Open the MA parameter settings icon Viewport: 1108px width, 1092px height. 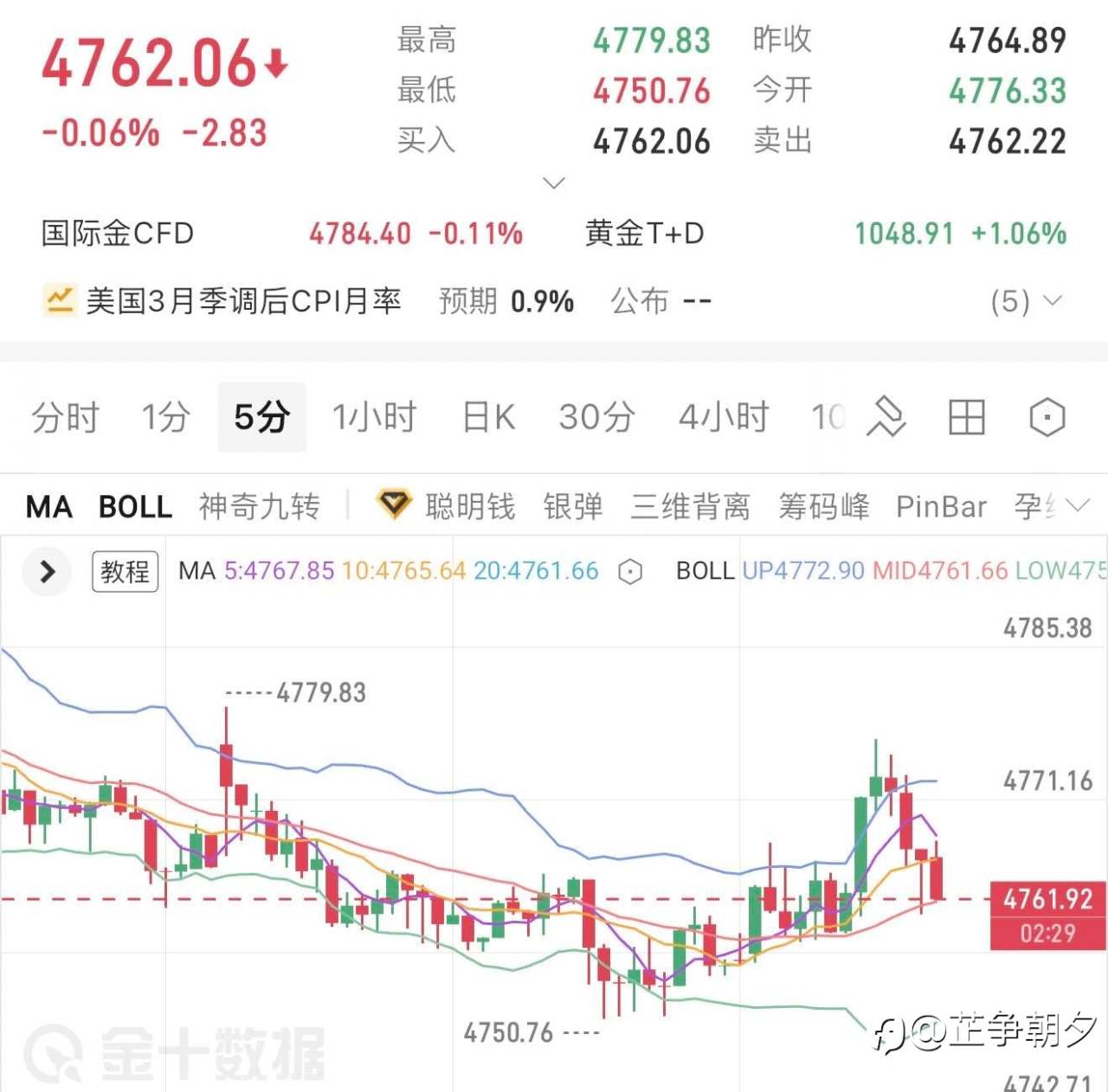click(x=630, y=572)
